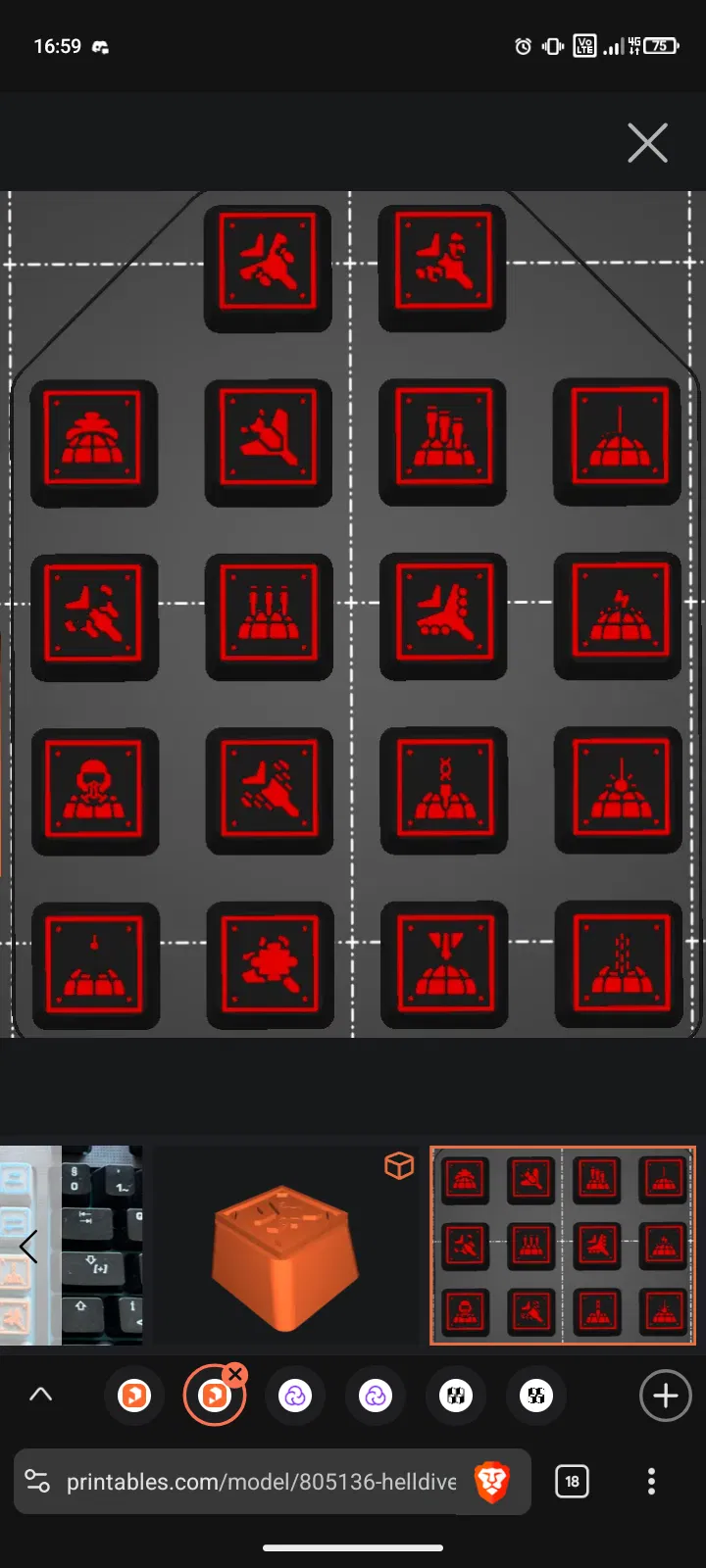
Task: Close the currently active browser tab
Action: [235, 1374]
